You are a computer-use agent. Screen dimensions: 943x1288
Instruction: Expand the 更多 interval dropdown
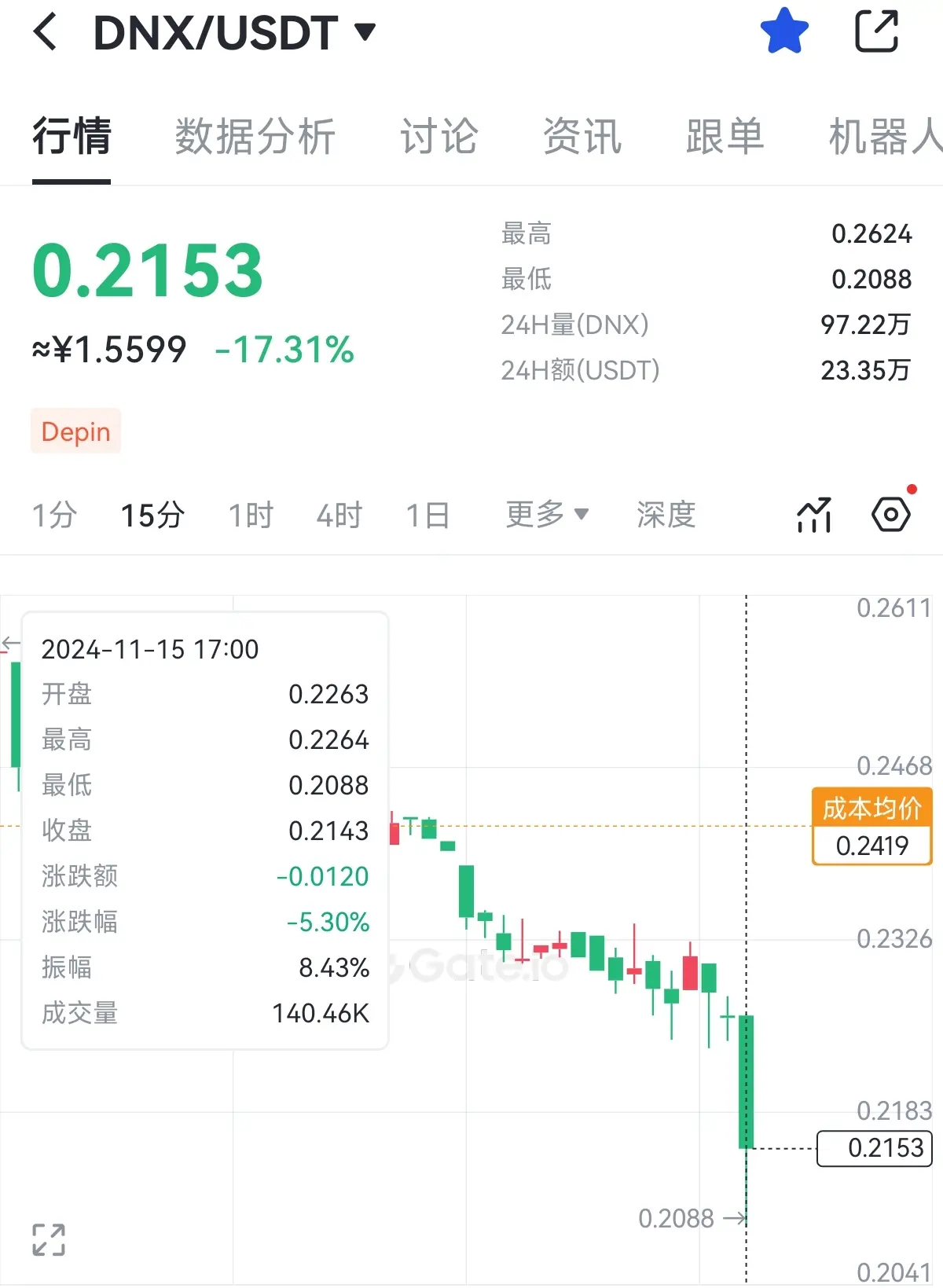(x=547, y=515)
